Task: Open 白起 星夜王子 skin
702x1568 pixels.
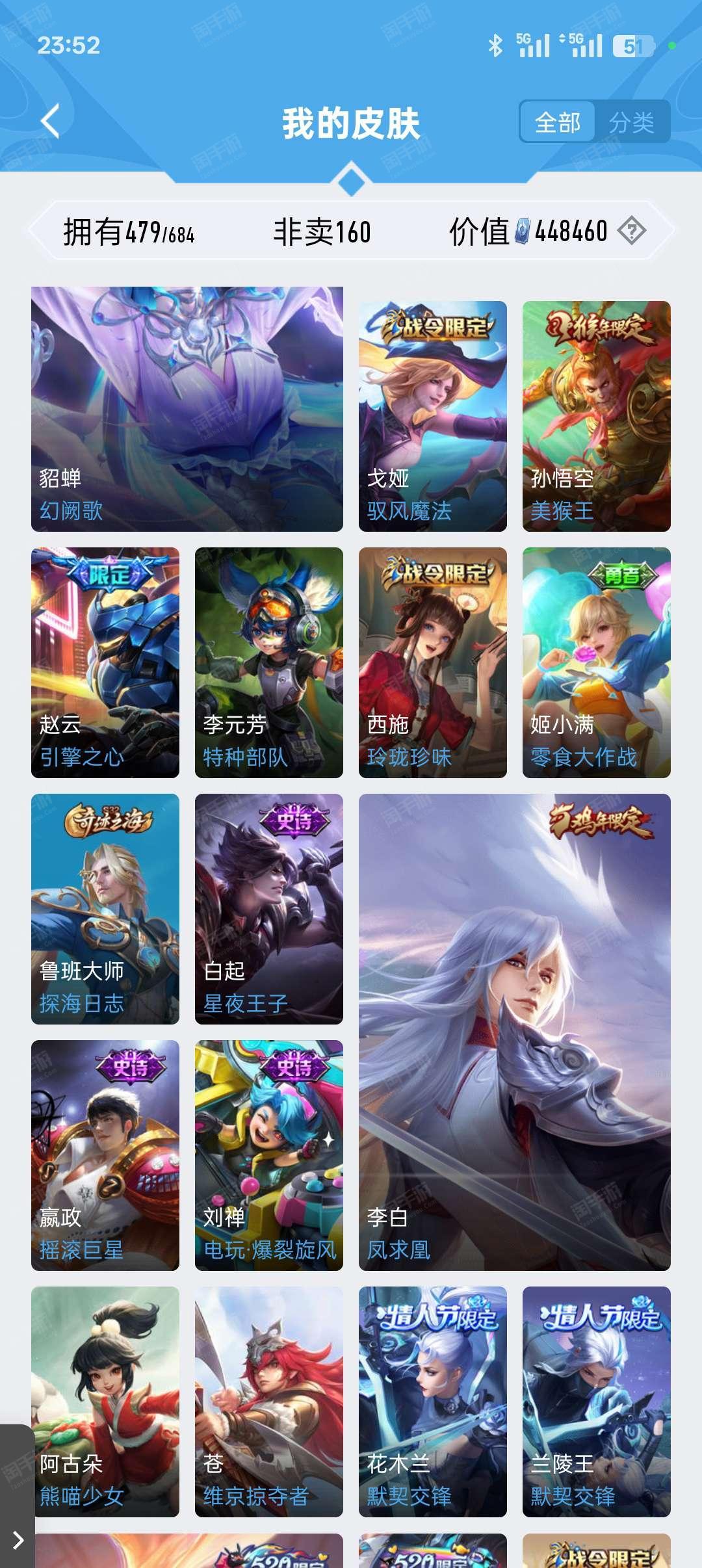Action: point(269,909)
